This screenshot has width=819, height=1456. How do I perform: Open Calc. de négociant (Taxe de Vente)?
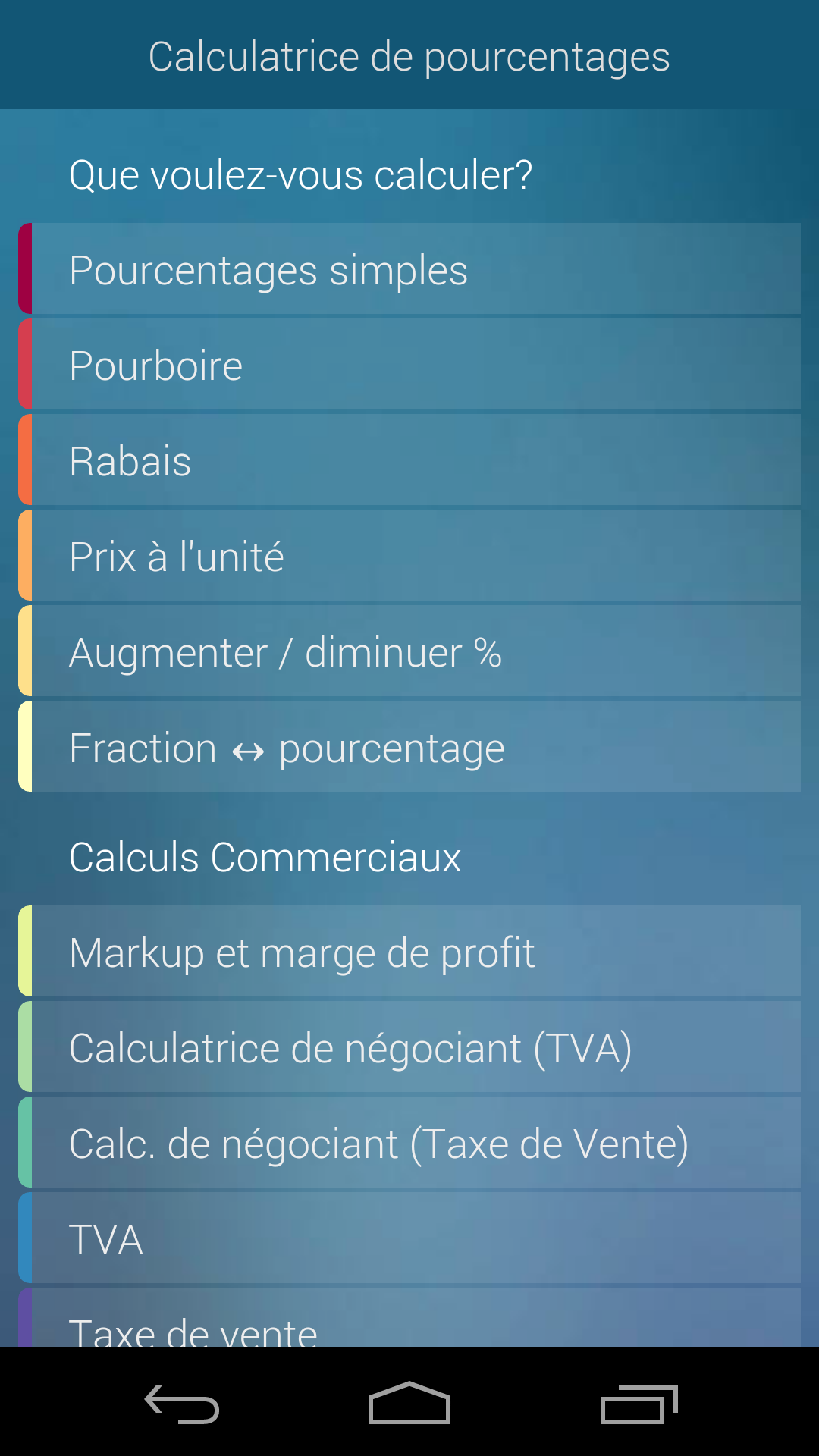(x=409, y=1143)
